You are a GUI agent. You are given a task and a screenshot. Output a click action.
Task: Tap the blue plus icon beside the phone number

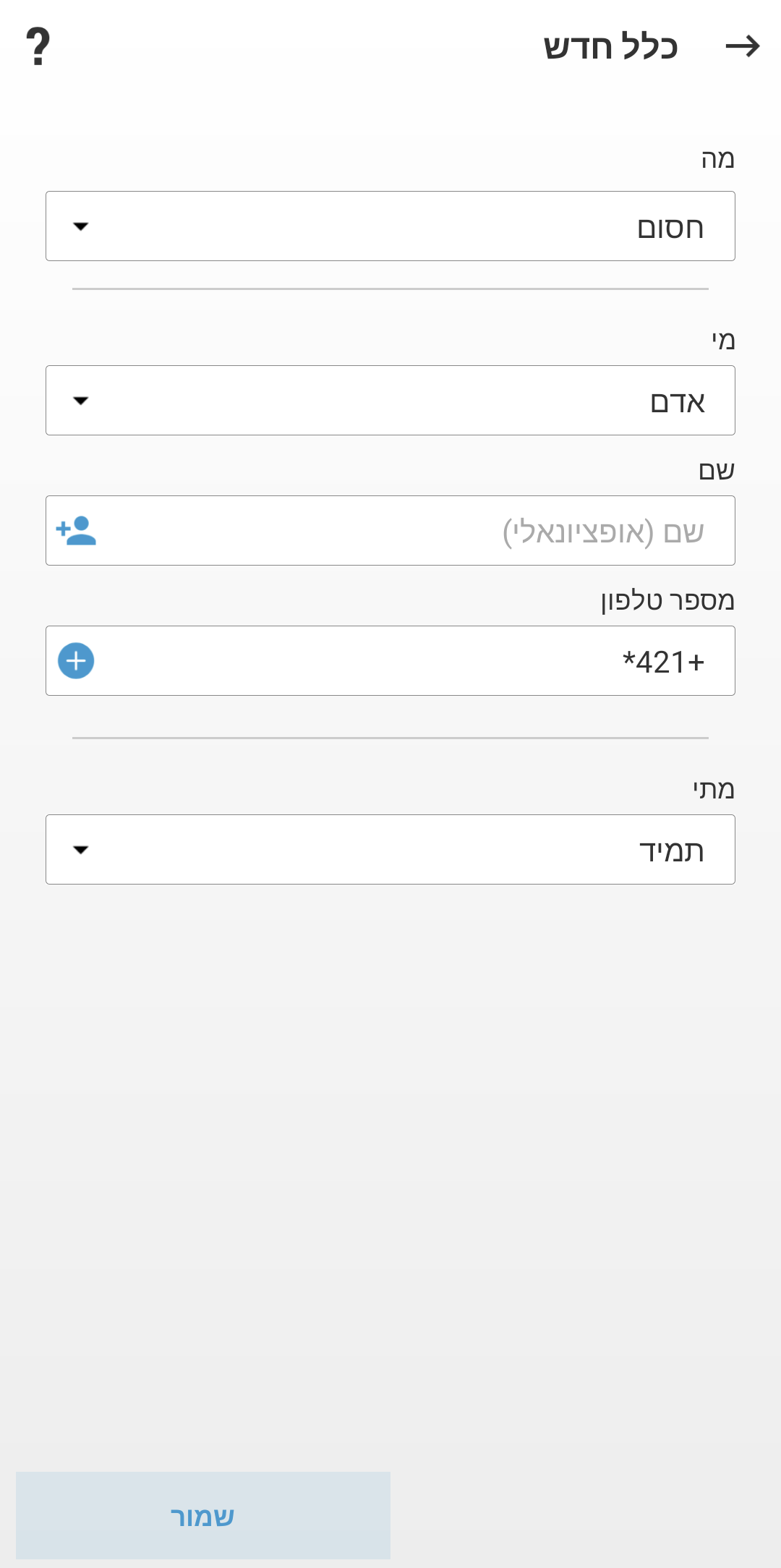[x=74, y=660]
